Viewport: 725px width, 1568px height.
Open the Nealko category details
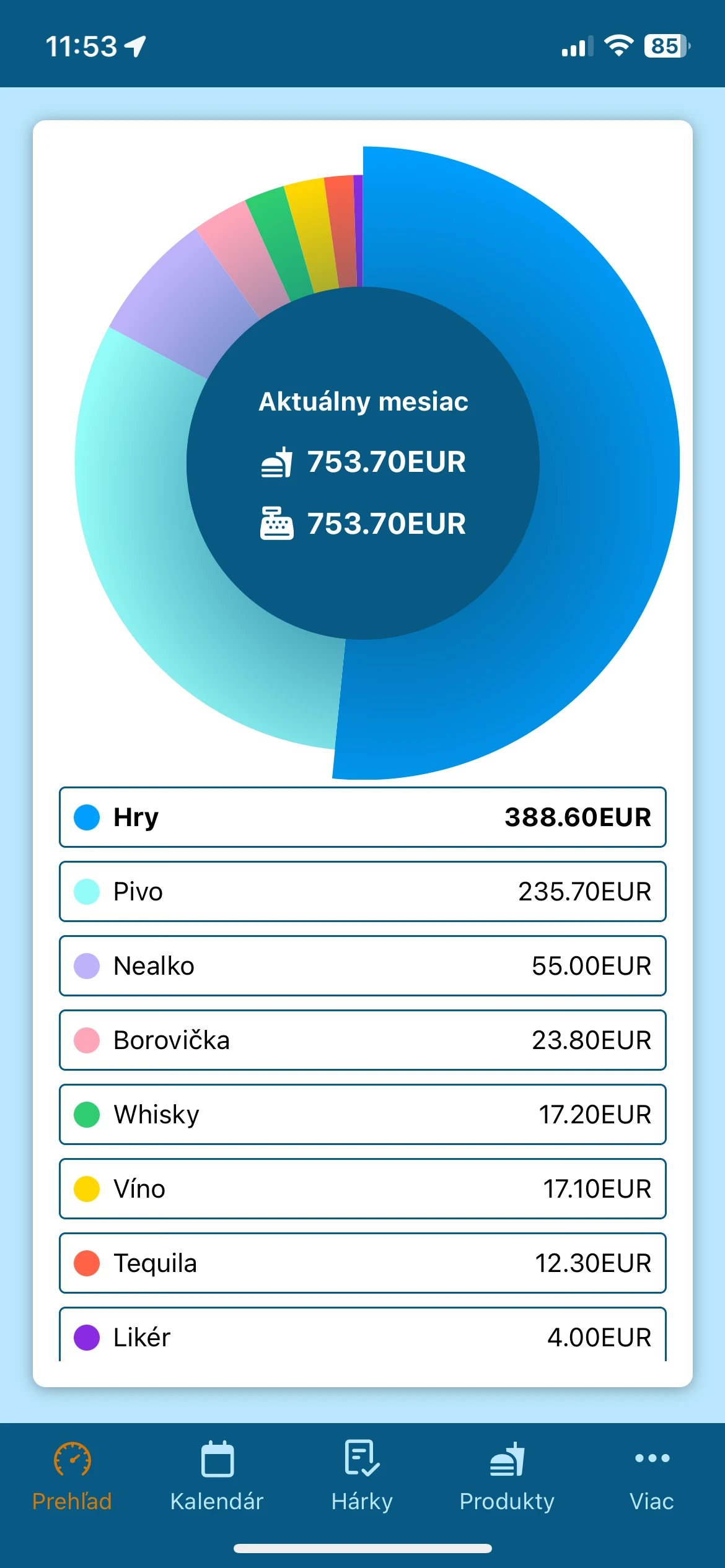click(362, 966)
